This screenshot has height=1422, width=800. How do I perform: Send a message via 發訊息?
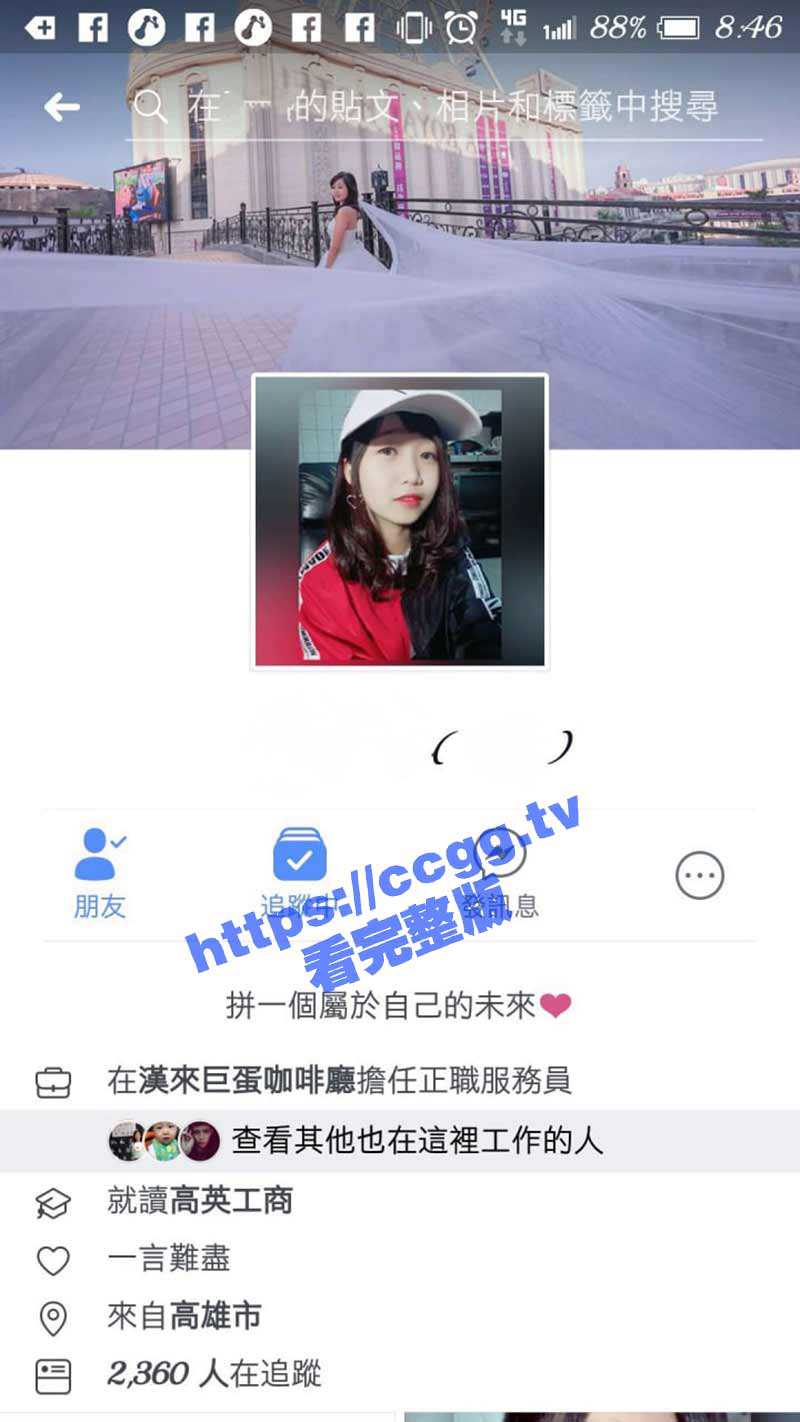(x=501, y=872)
